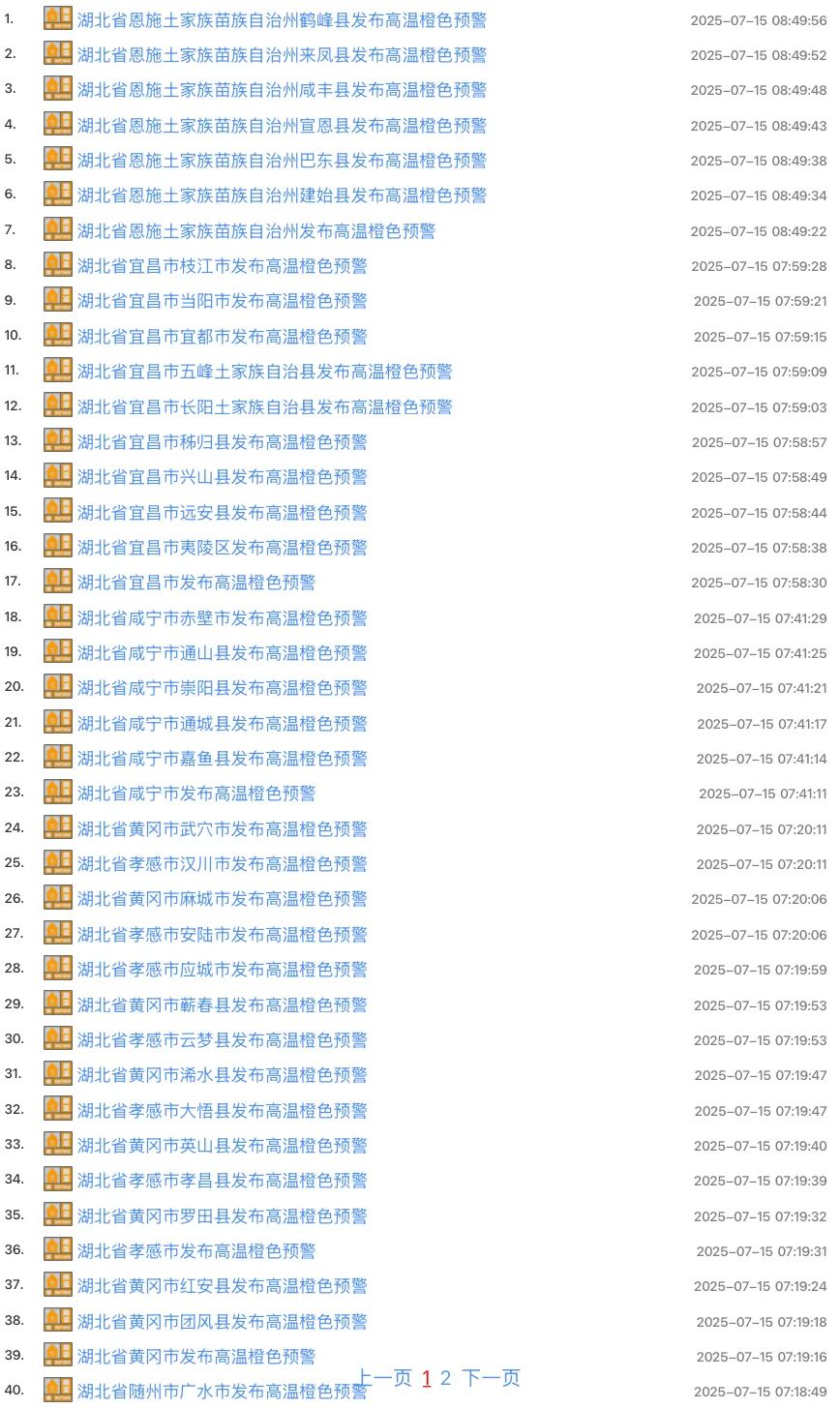Open the 鹤峰县 high temperature orange warning

[x=281, y=19]
